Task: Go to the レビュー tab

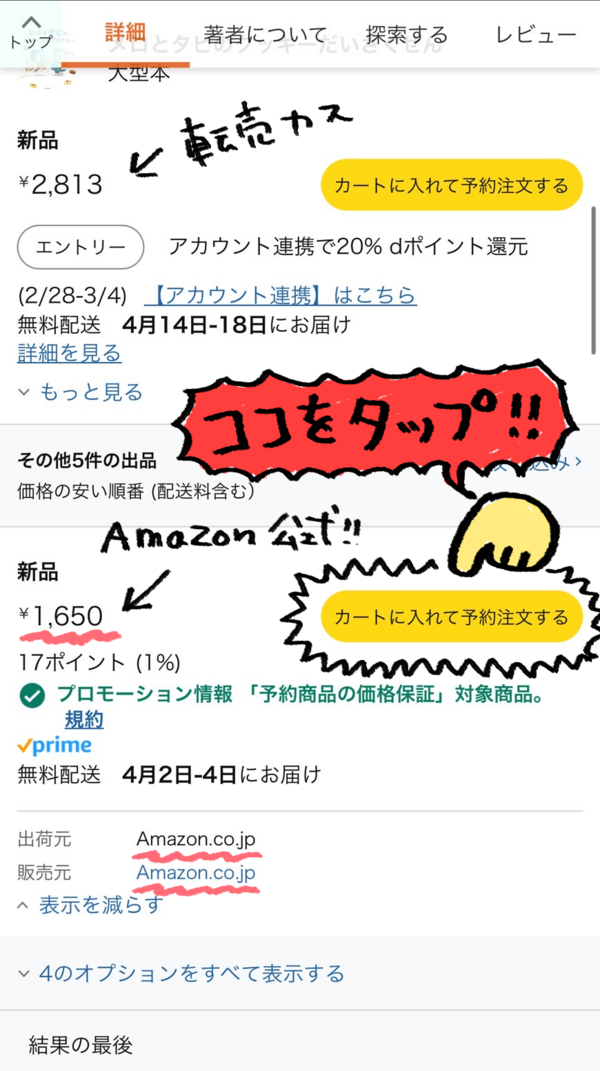Action: point(536,33)
